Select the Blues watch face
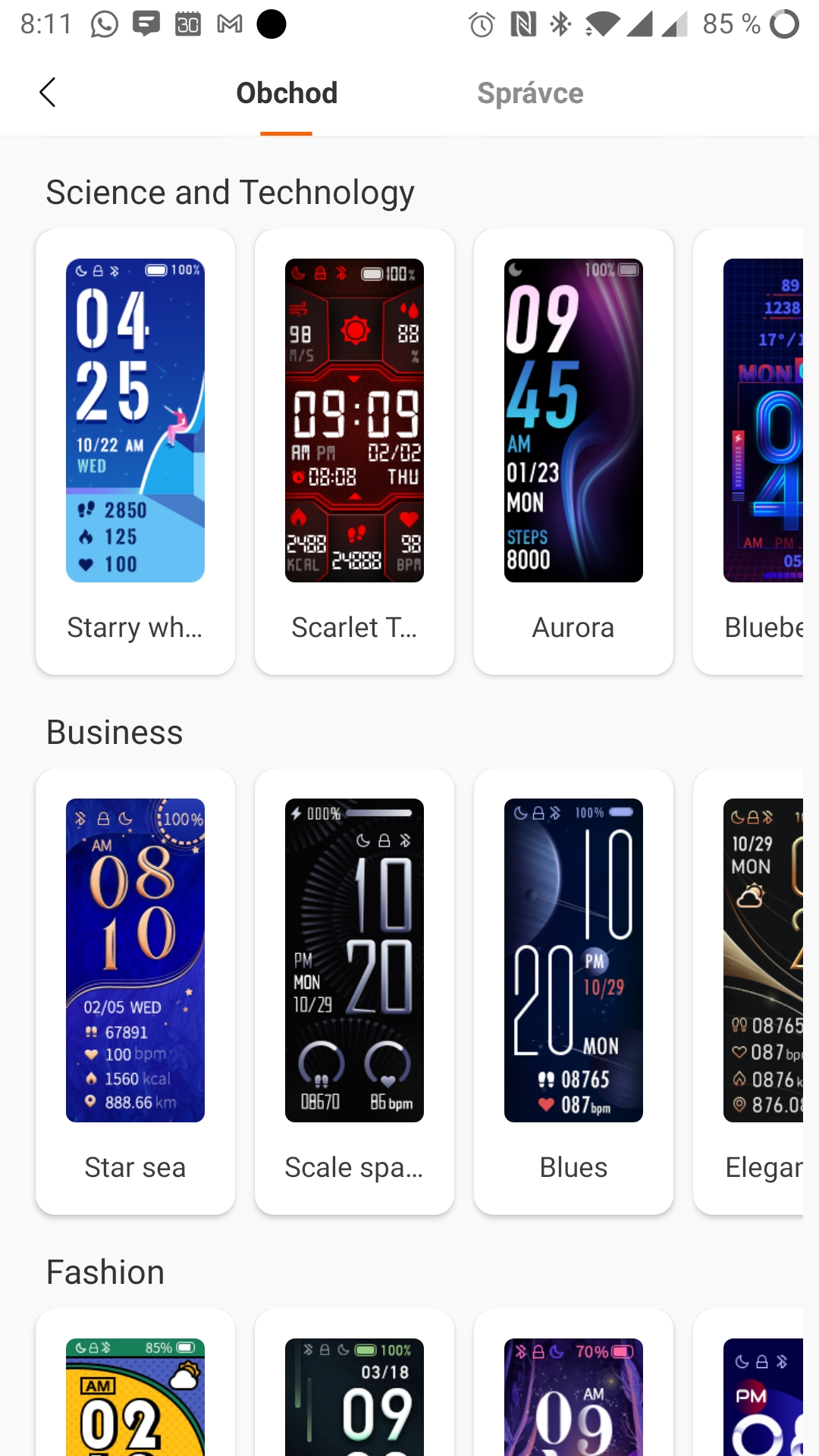 click(x=573, y=991)
